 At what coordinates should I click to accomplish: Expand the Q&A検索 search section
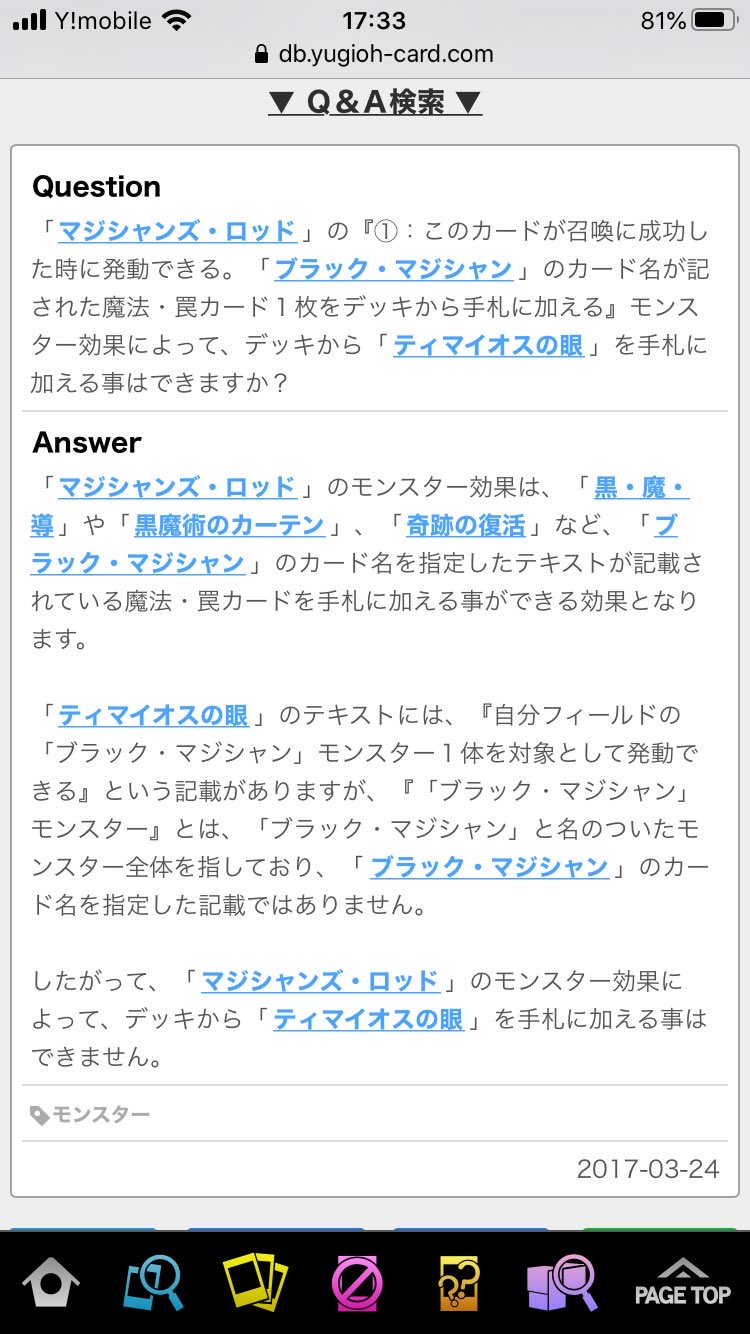(375, 102)
